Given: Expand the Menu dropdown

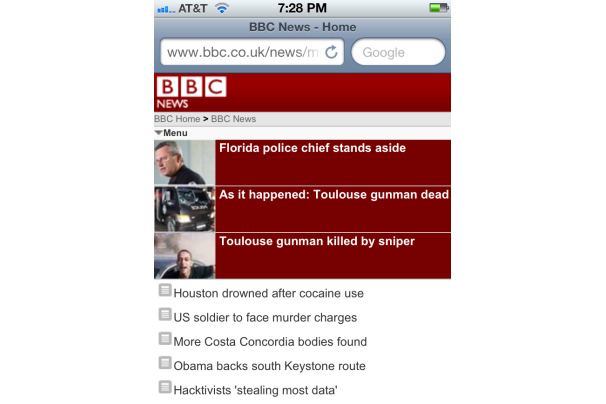Looking at the screenshot, I should pyautogui.click(x=171, y=132).
